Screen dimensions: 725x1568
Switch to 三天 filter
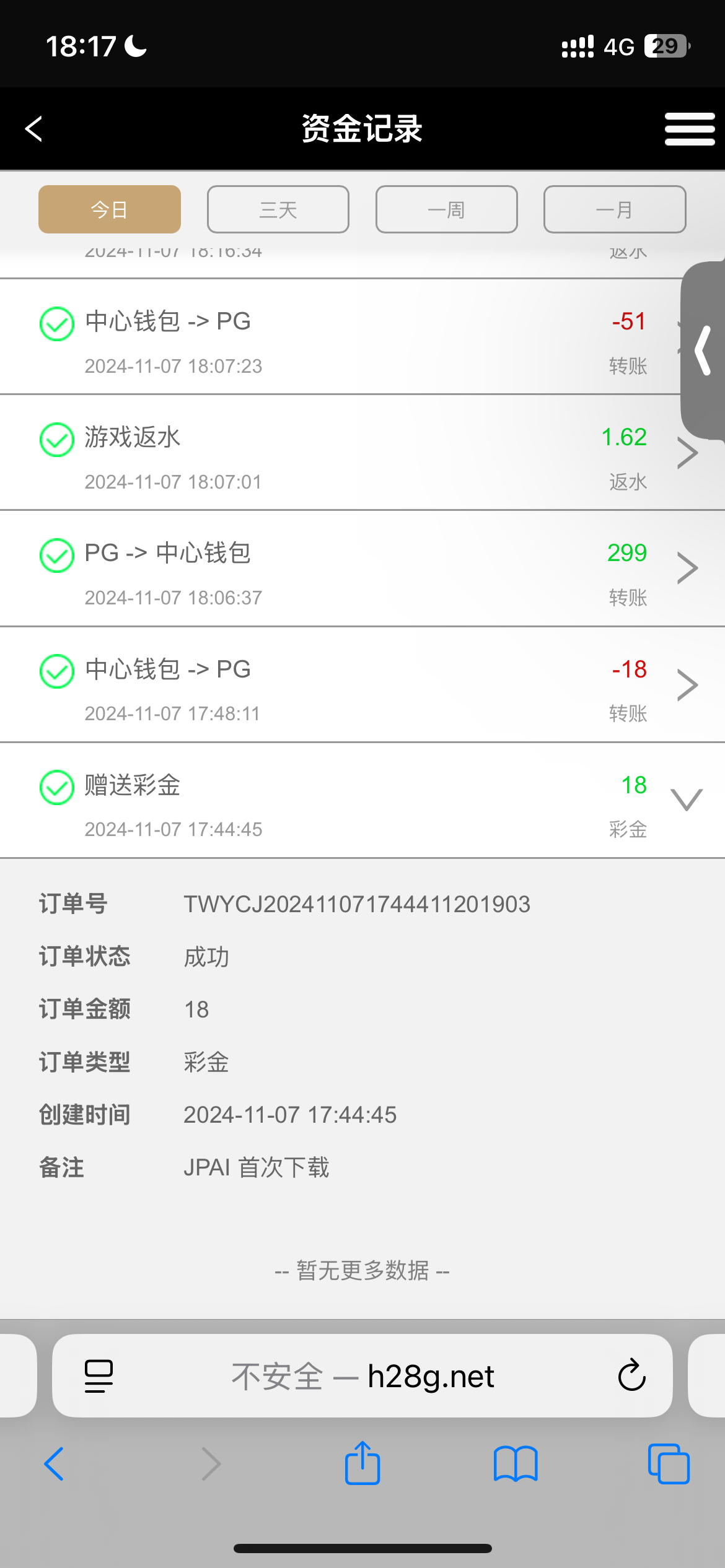click(x=278, y=209)
